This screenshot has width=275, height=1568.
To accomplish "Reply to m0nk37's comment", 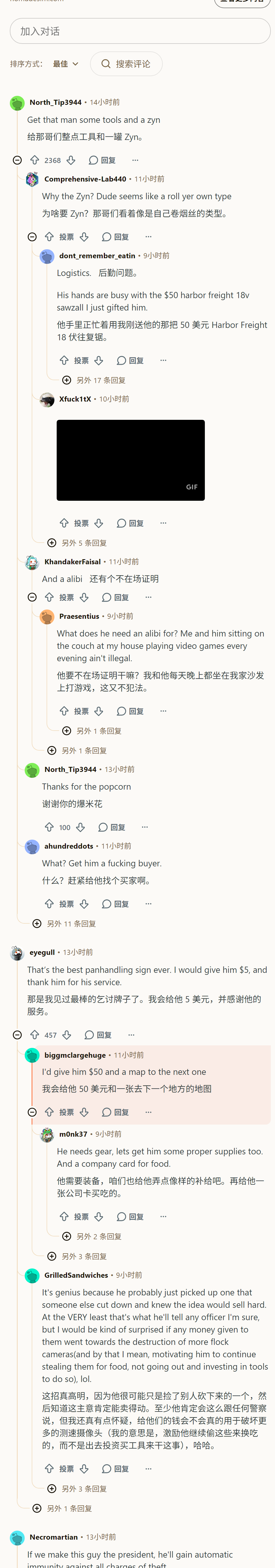I will pos(130,1217).
